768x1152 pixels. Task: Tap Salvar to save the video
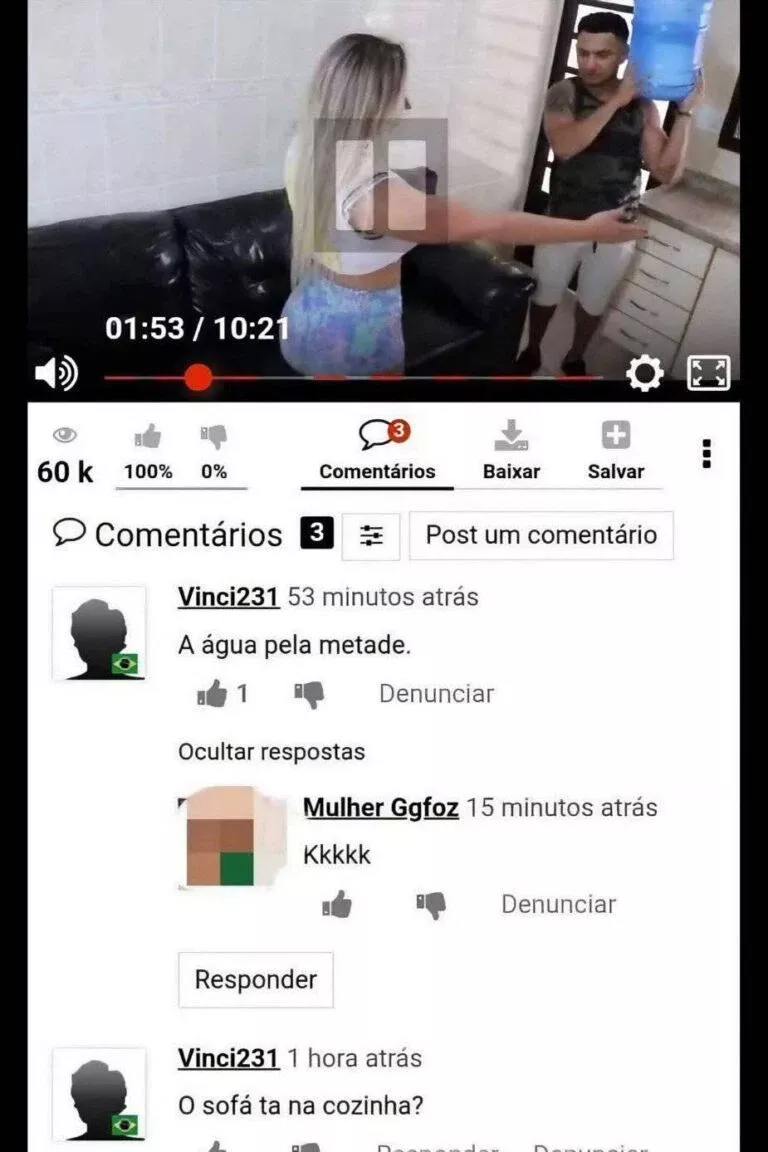click(x=615, y=451)
